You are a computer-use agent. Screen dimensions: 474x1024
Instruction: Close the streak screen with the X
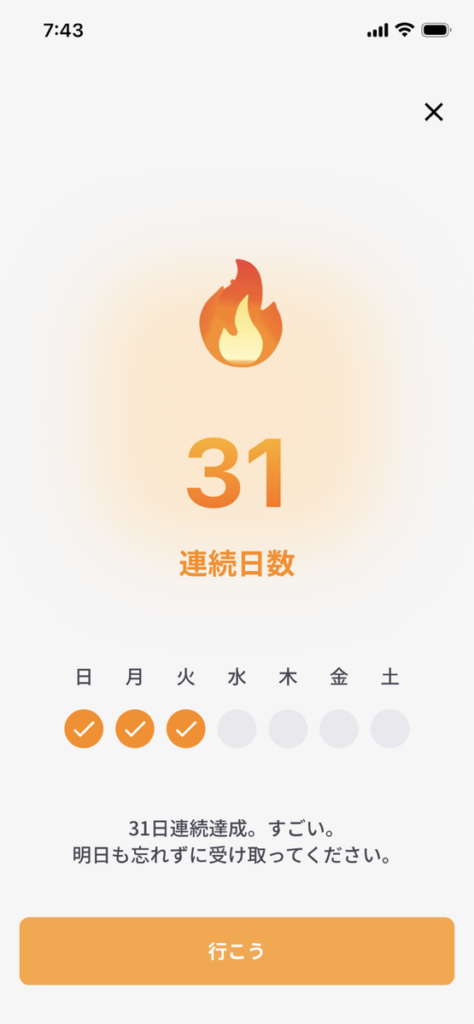pos(434,112)
